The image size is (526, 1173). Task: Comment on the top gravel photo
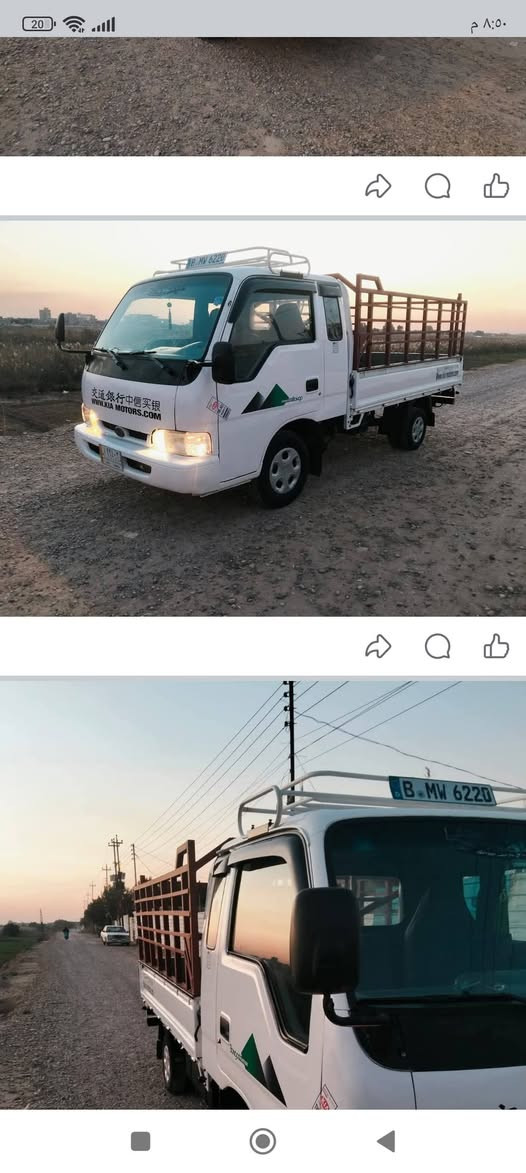438,186
